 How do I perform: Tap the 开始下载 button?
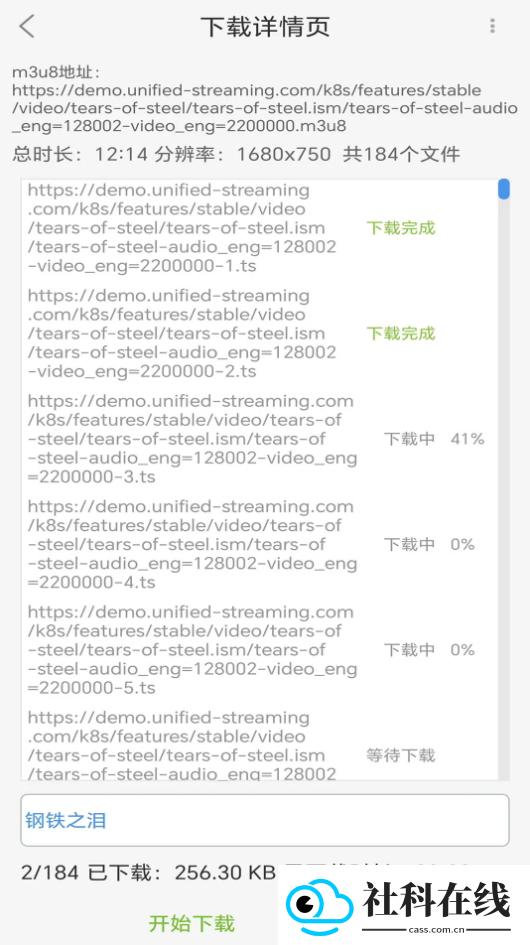192,923
